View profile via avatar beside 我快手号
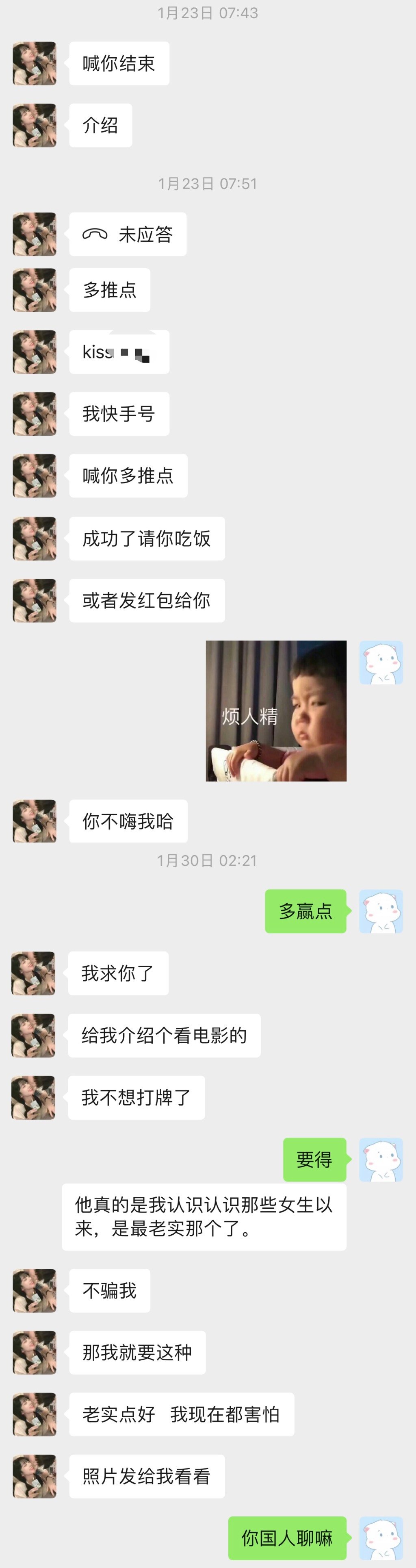The width and height of the screenshot is (416, 1568). tap(35, 414)
